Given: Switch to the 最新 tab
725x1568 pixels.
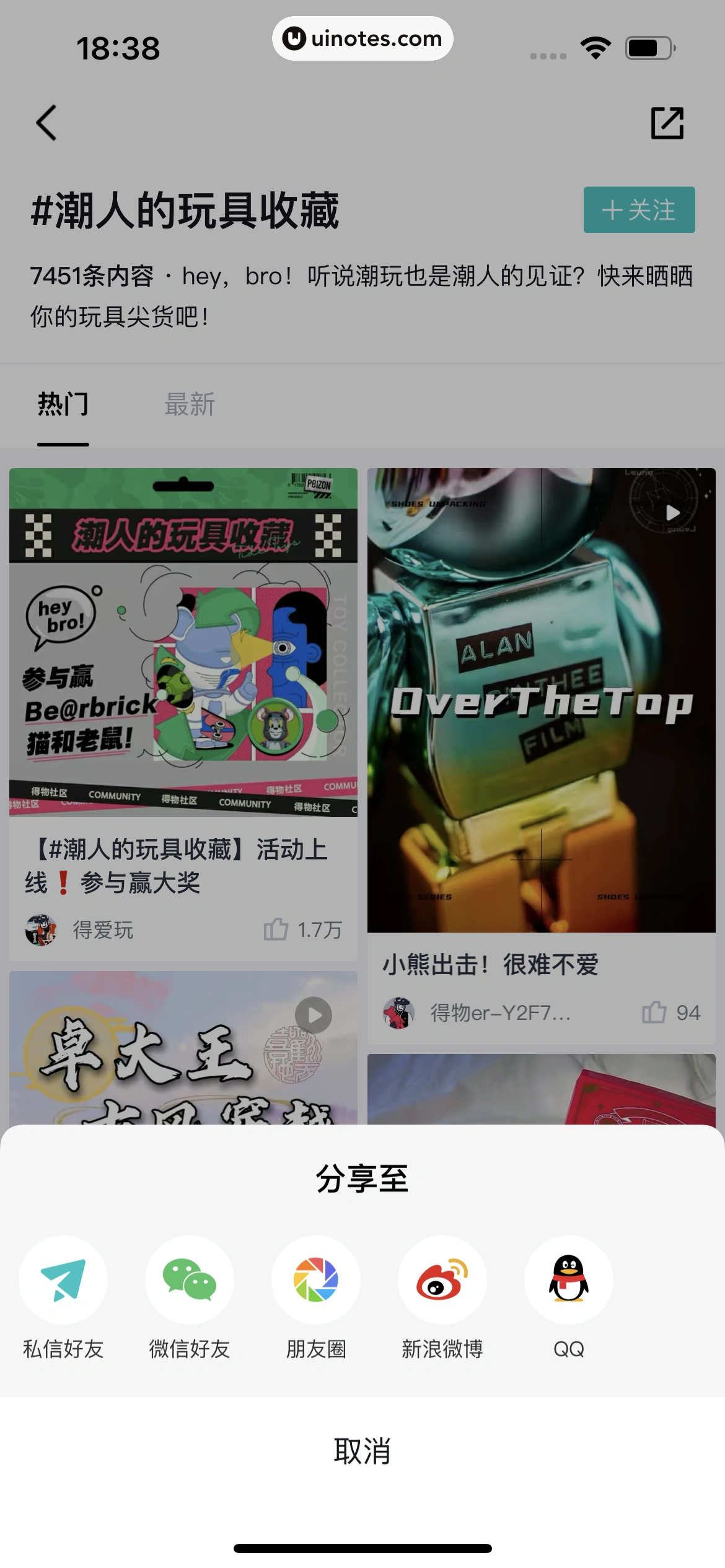Looking at the screenshot, I should (x=190, y=404).
